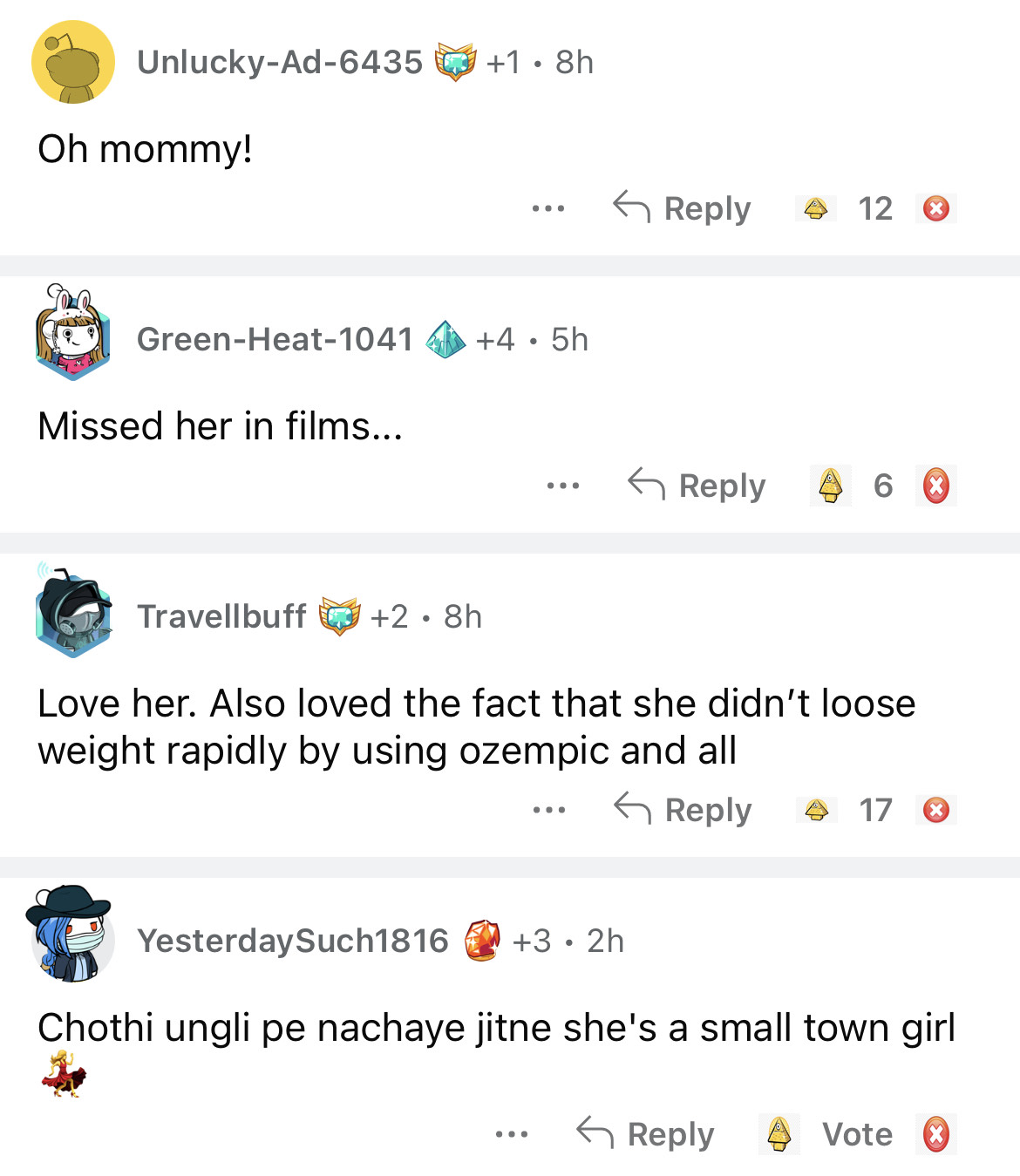Downvote Green-Heat-1041's comment
The image size is (1020, 1176).
(936, 486)
